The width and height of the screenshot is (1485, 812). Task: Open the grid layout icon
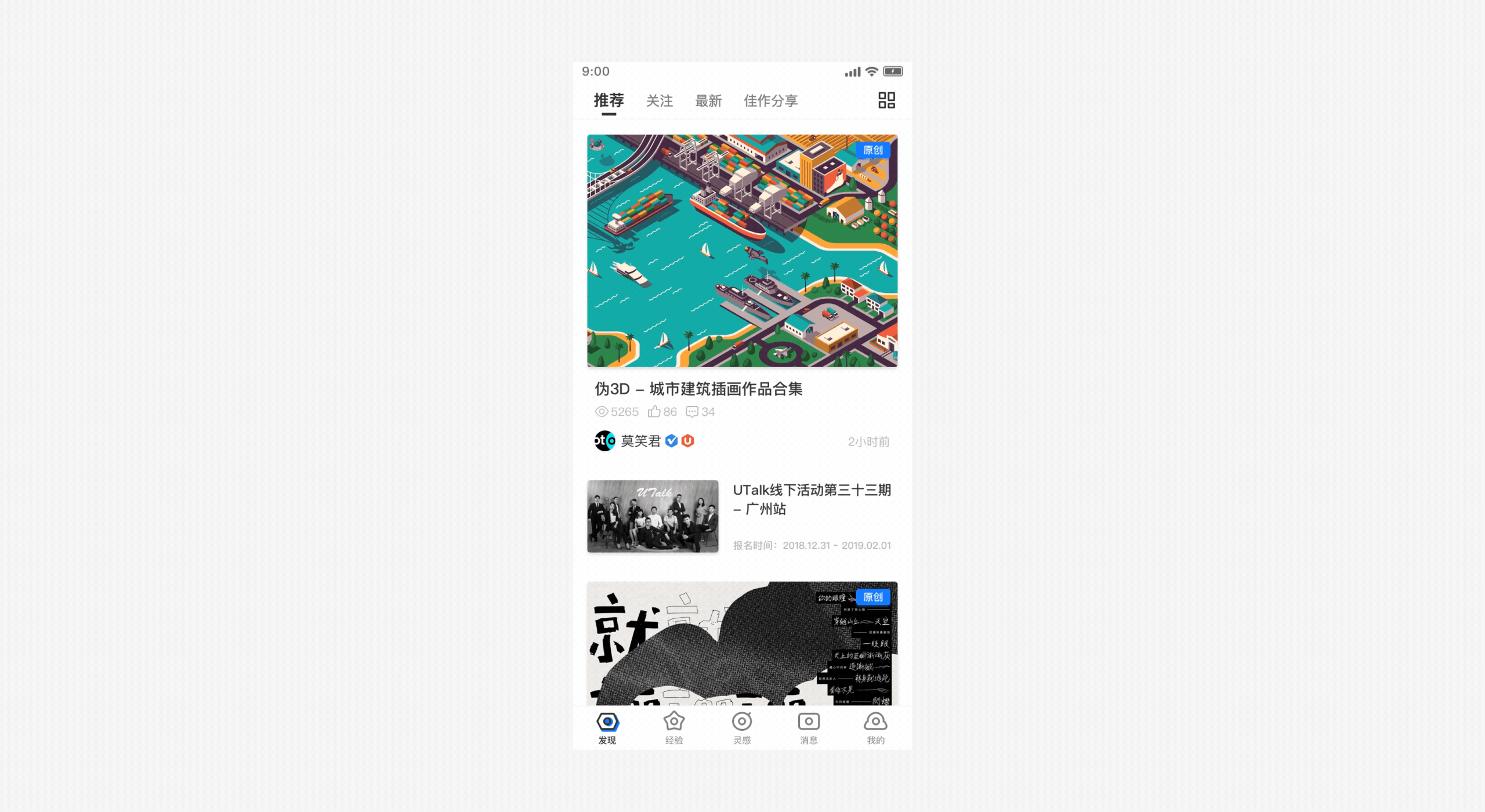point(886,100)
